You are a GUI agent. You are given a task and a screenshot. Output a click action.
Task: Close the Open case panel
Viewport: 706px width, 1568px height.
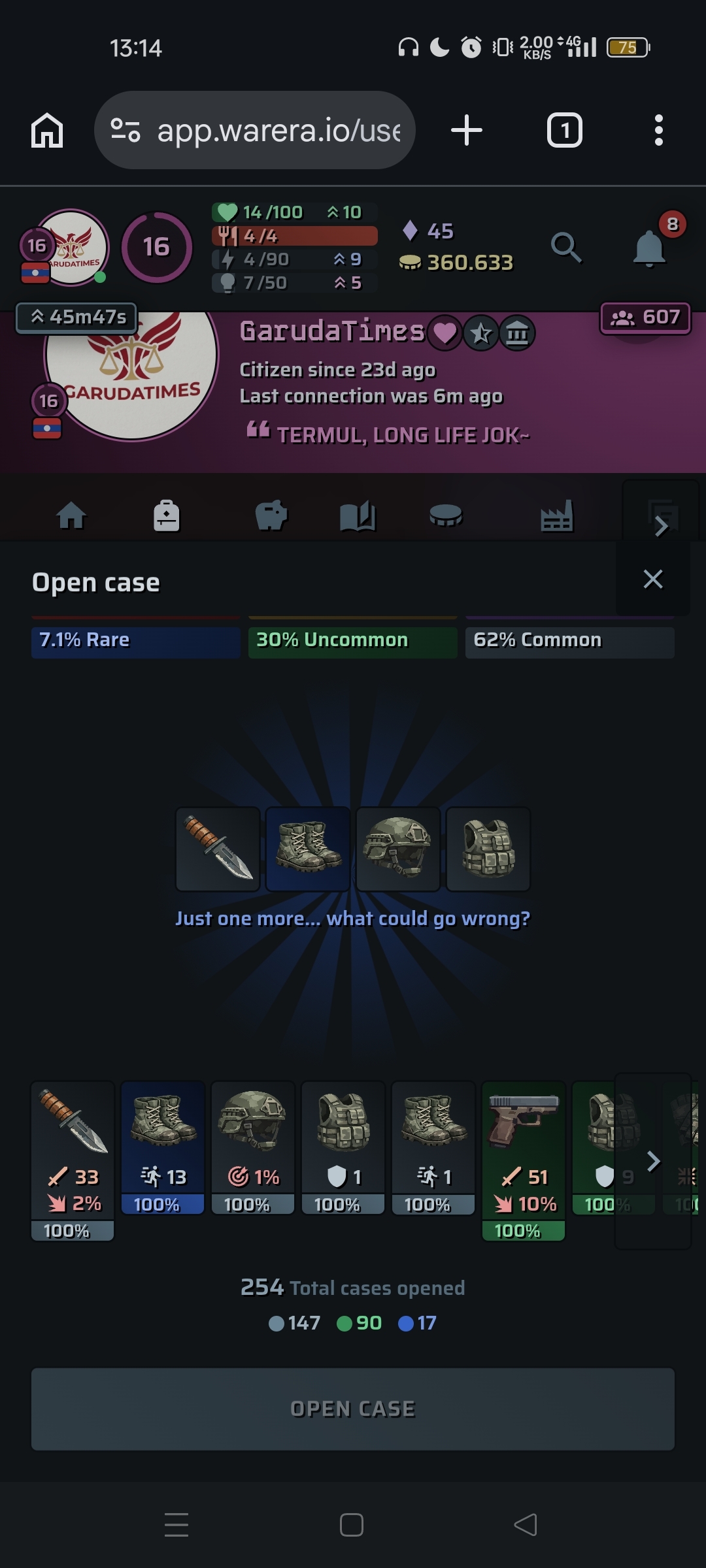tap(652, 580)
